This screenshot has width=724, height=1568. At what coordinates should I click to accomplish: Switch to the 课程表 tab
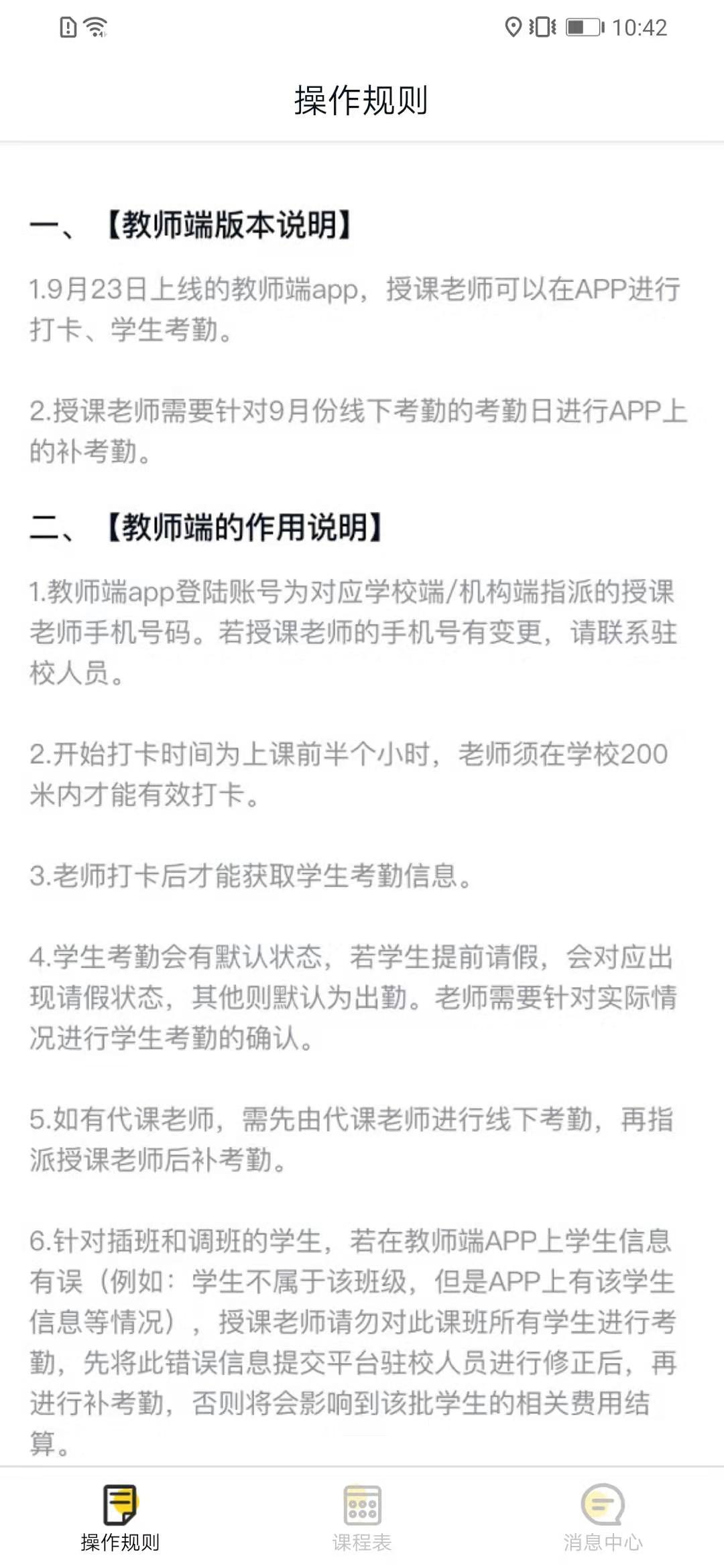[x=362, y=1517]
